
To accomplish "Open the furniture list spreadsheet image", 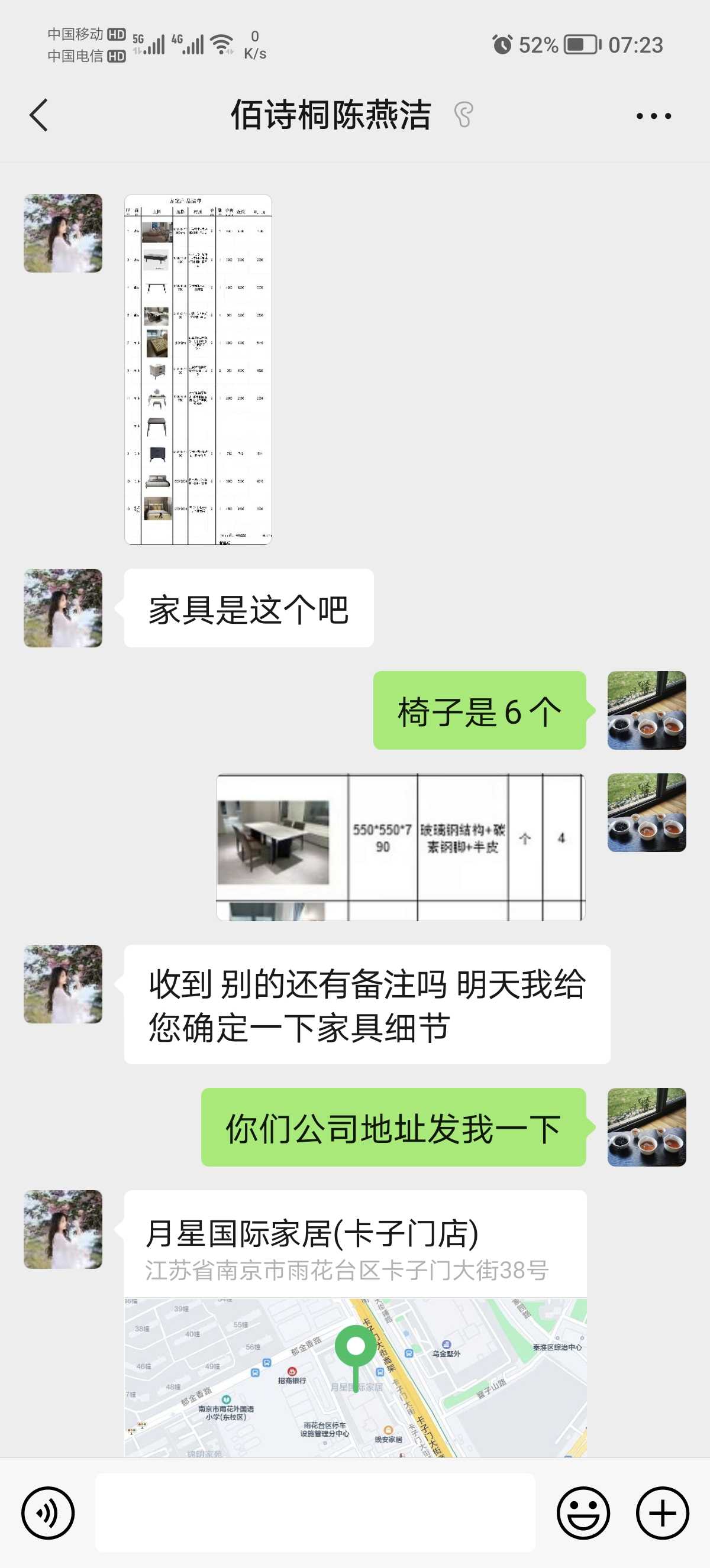I will [198, 370].
